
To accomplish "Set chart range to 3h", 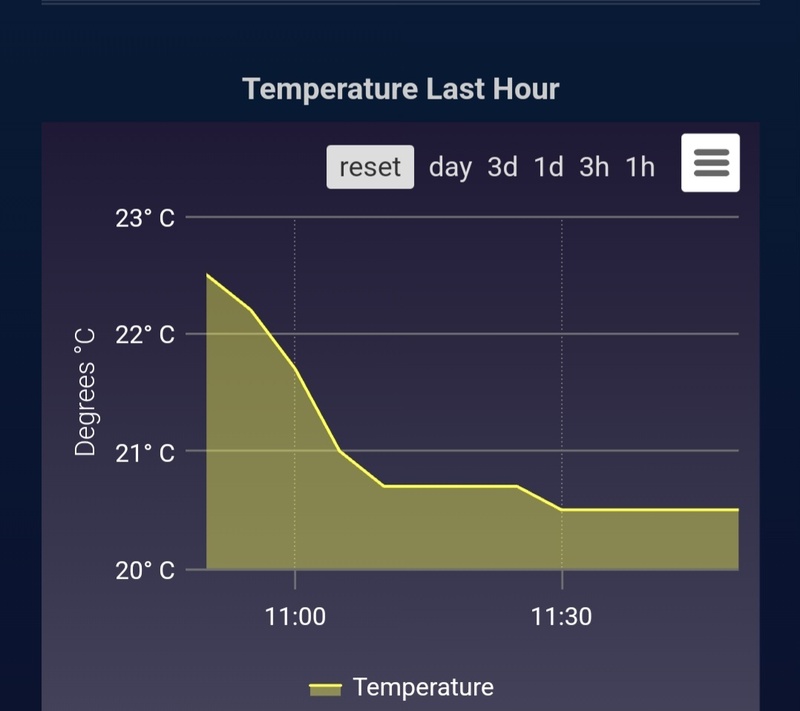I will (594, 167).
